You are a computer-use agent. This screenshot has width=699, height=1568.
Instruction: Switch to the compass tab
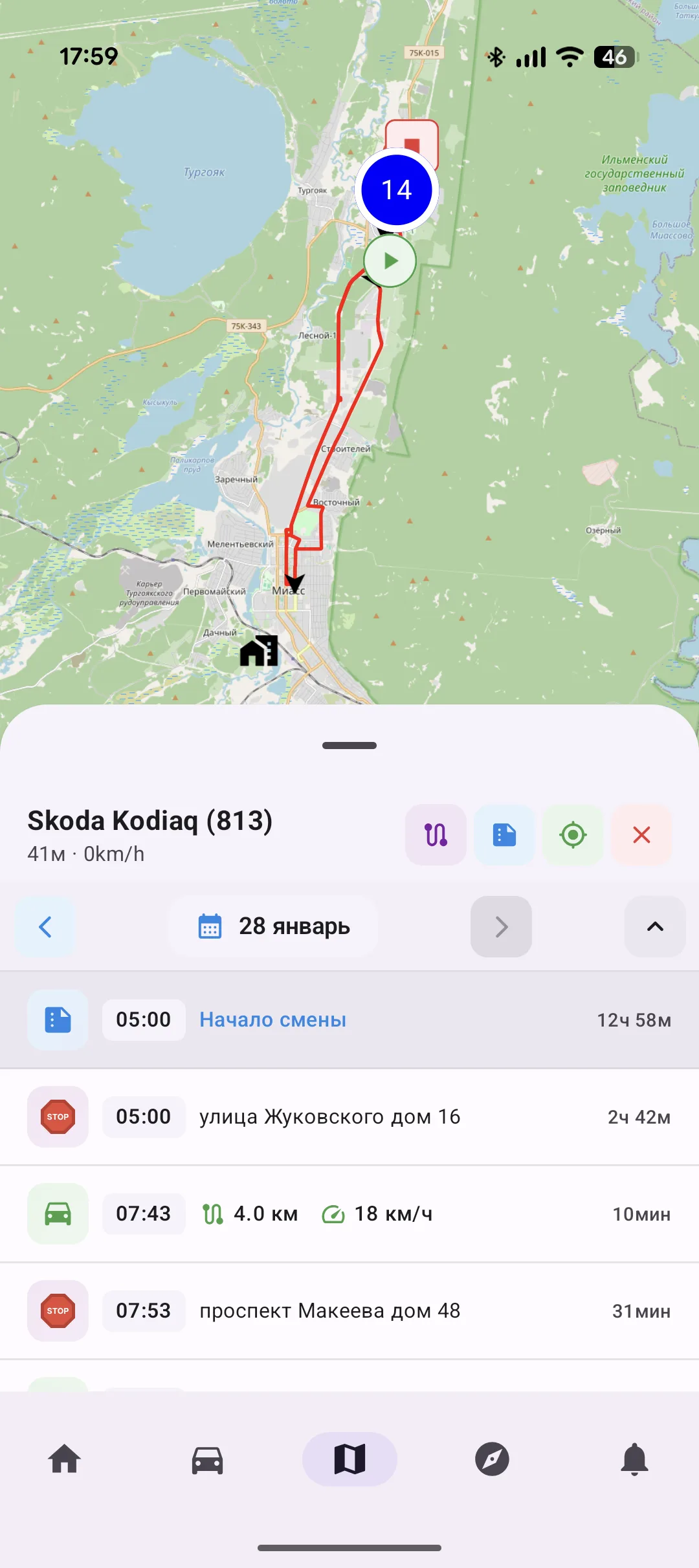click(x=492, y=1459)
